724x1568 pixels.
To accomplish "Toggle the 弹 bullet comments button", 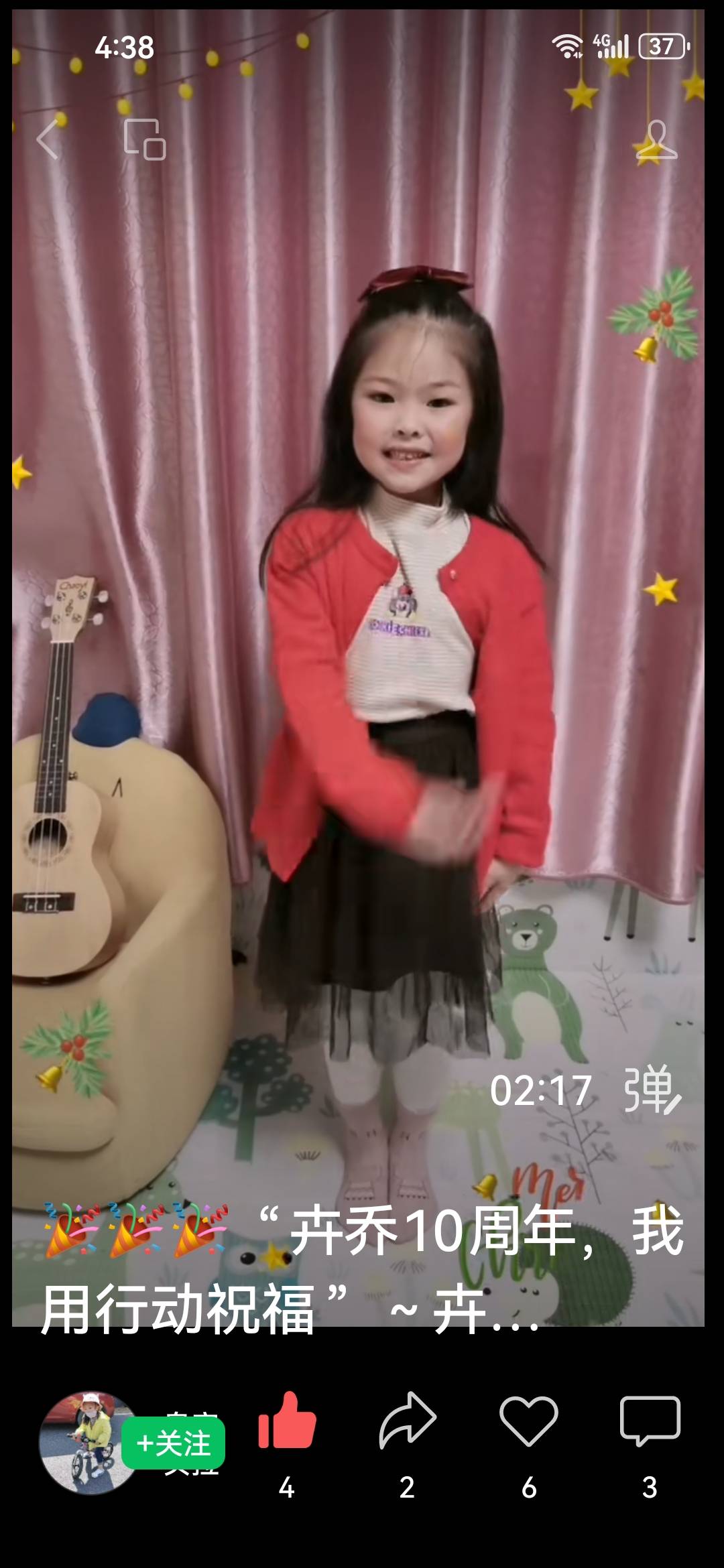I will click(652, 1090).
